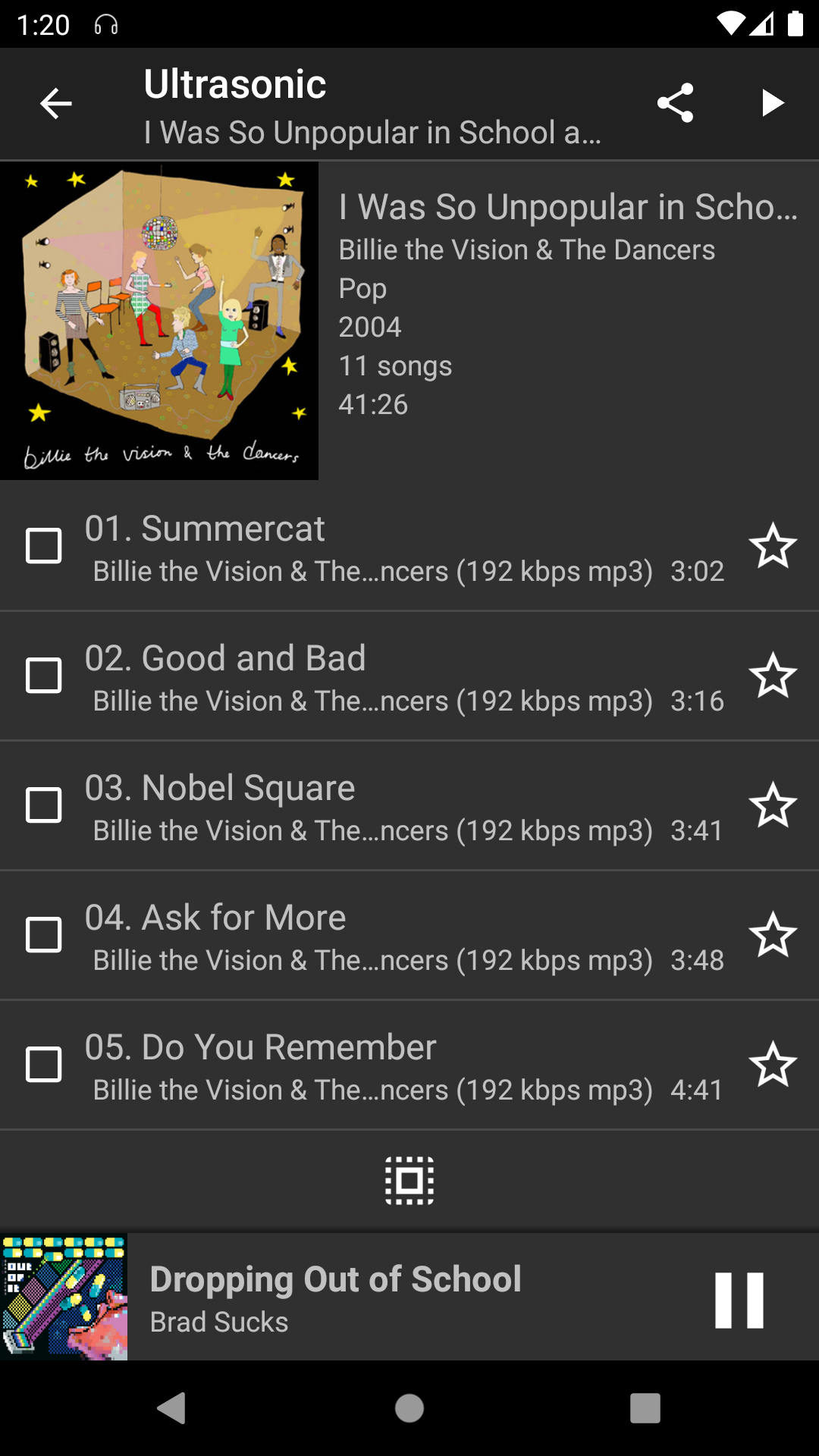Screen dimensions: 819x1456
Task: Select the Good and Bad checkbox
Action: tap(44, 676)
